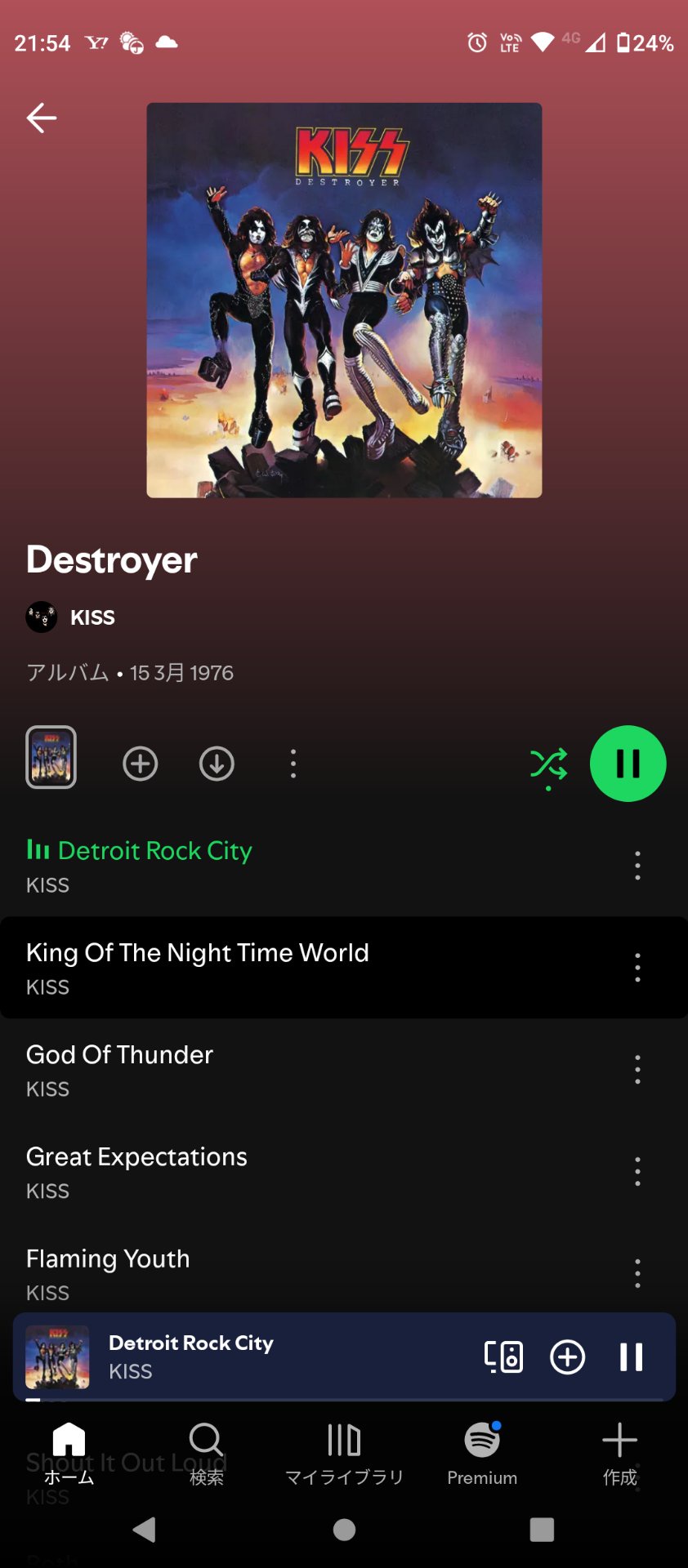This screenshot has width=688, height=1568.
Task: Pause playback with the large green button
Action: click(628, 764)
